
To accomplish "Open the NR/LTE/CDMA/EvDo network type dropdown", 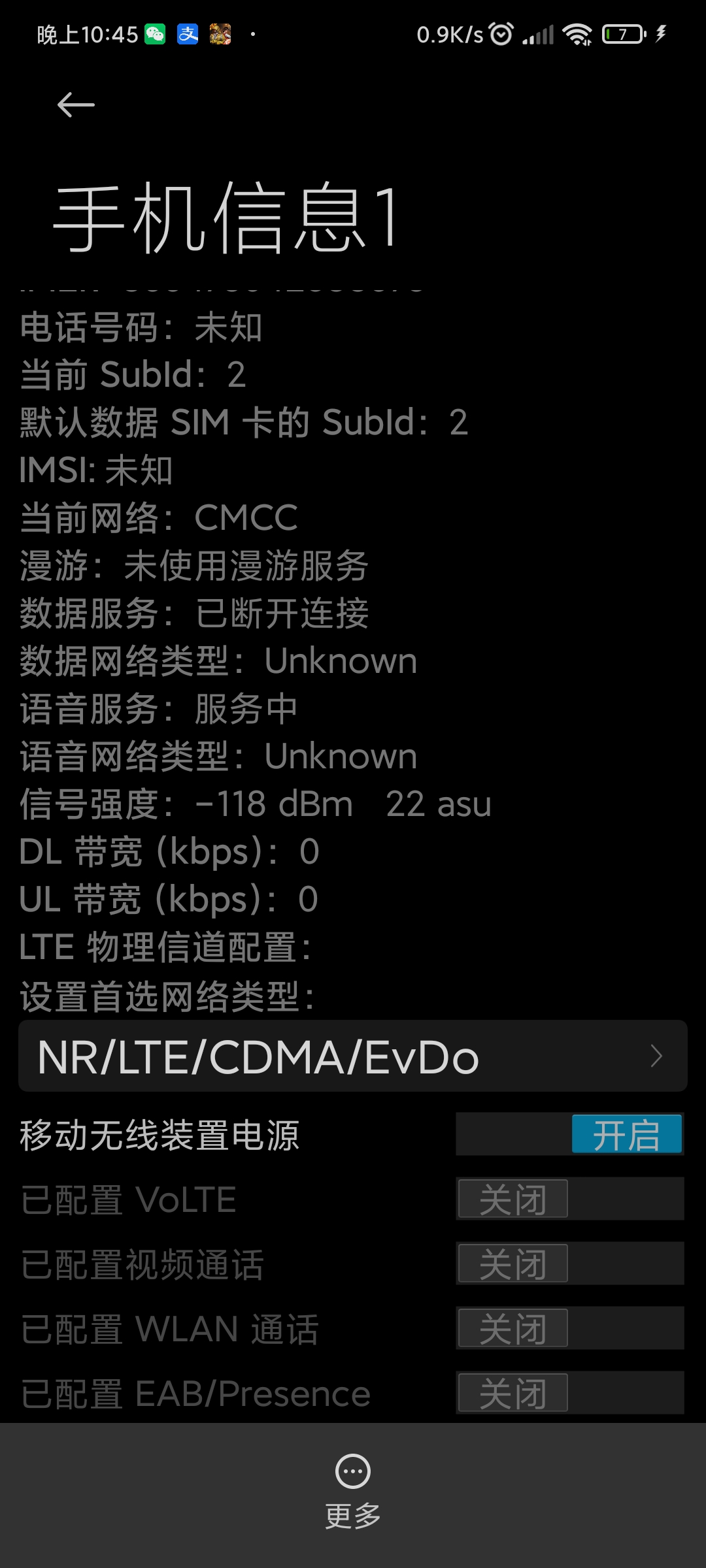I will pos(353,1056).
